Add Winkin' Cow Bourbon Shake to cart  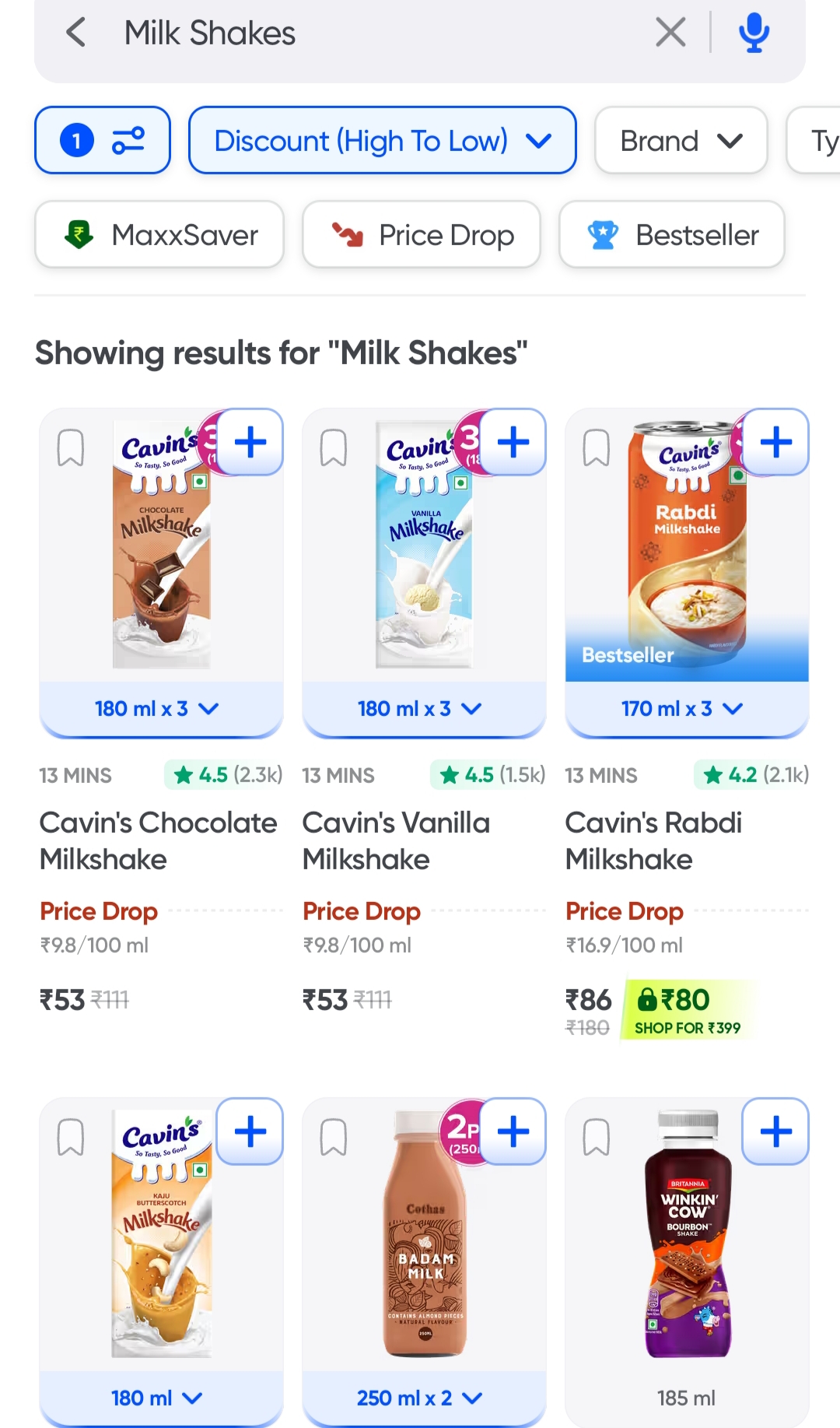(x=775, y=1132)
